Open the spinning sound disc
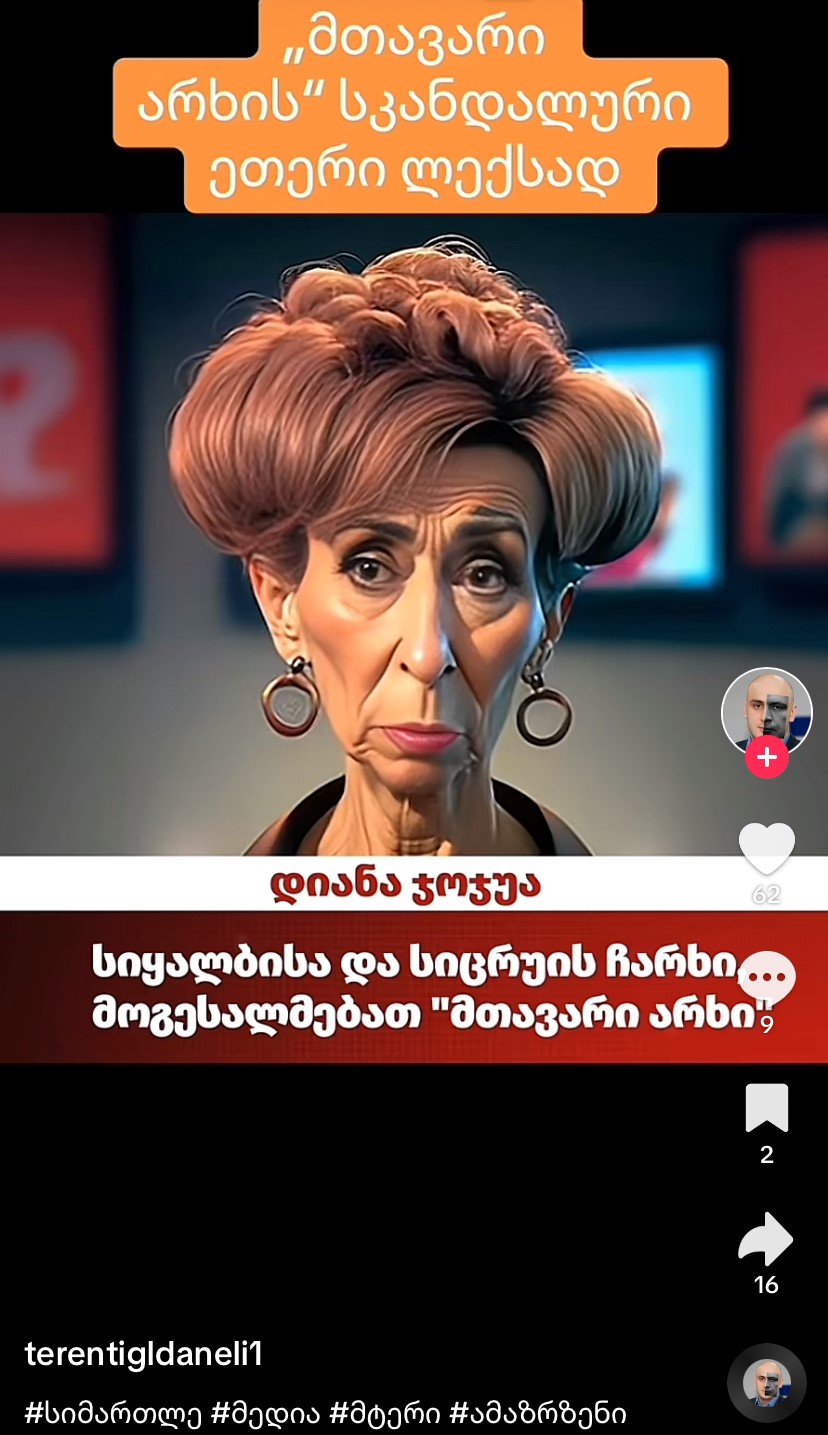828x1435 pixels. point(766,1383)
